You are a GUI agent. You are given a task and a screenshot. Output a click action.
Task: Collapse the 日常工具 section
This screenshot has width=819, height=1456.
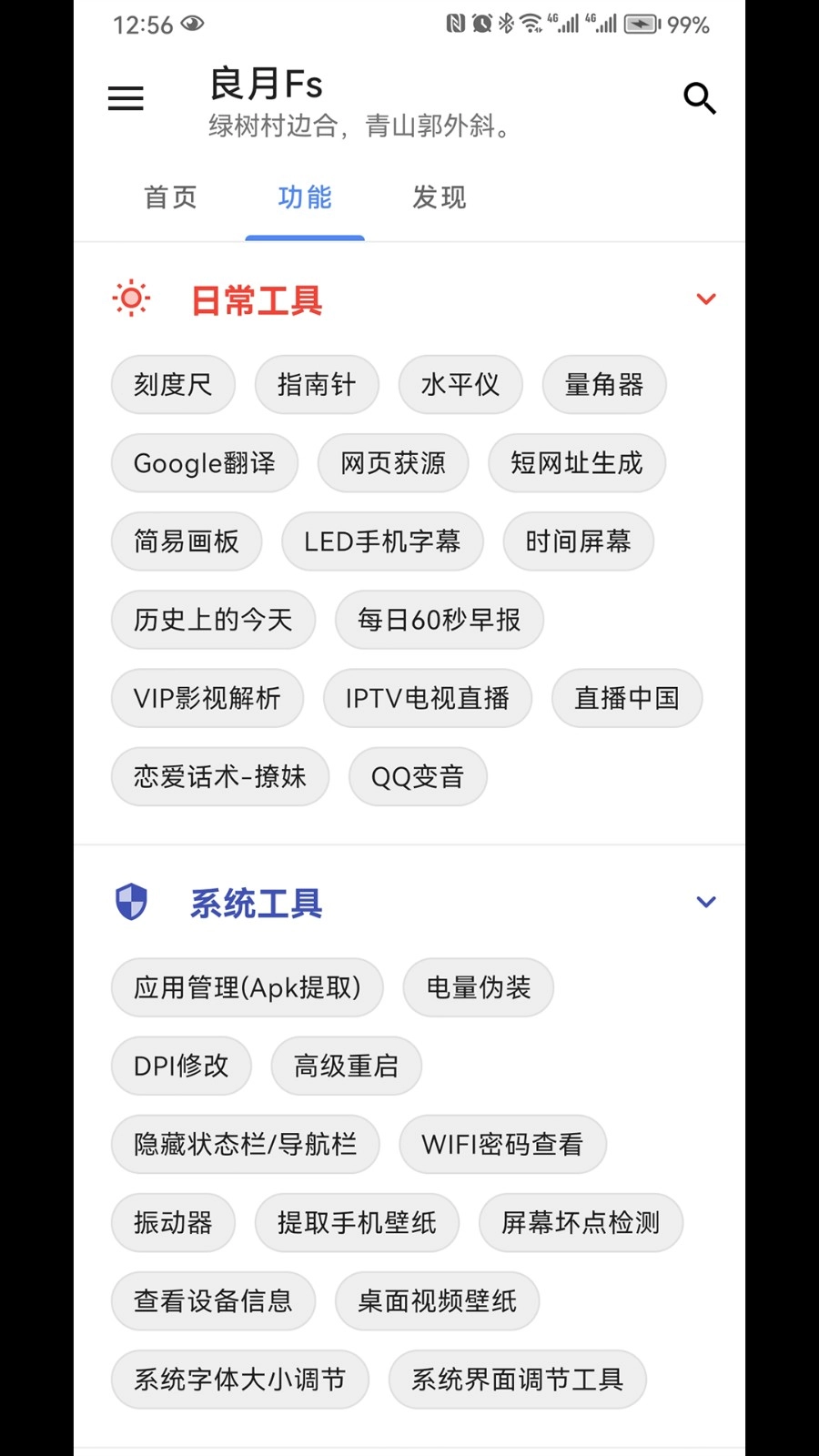pyautogui.click(x=706, y=298)
